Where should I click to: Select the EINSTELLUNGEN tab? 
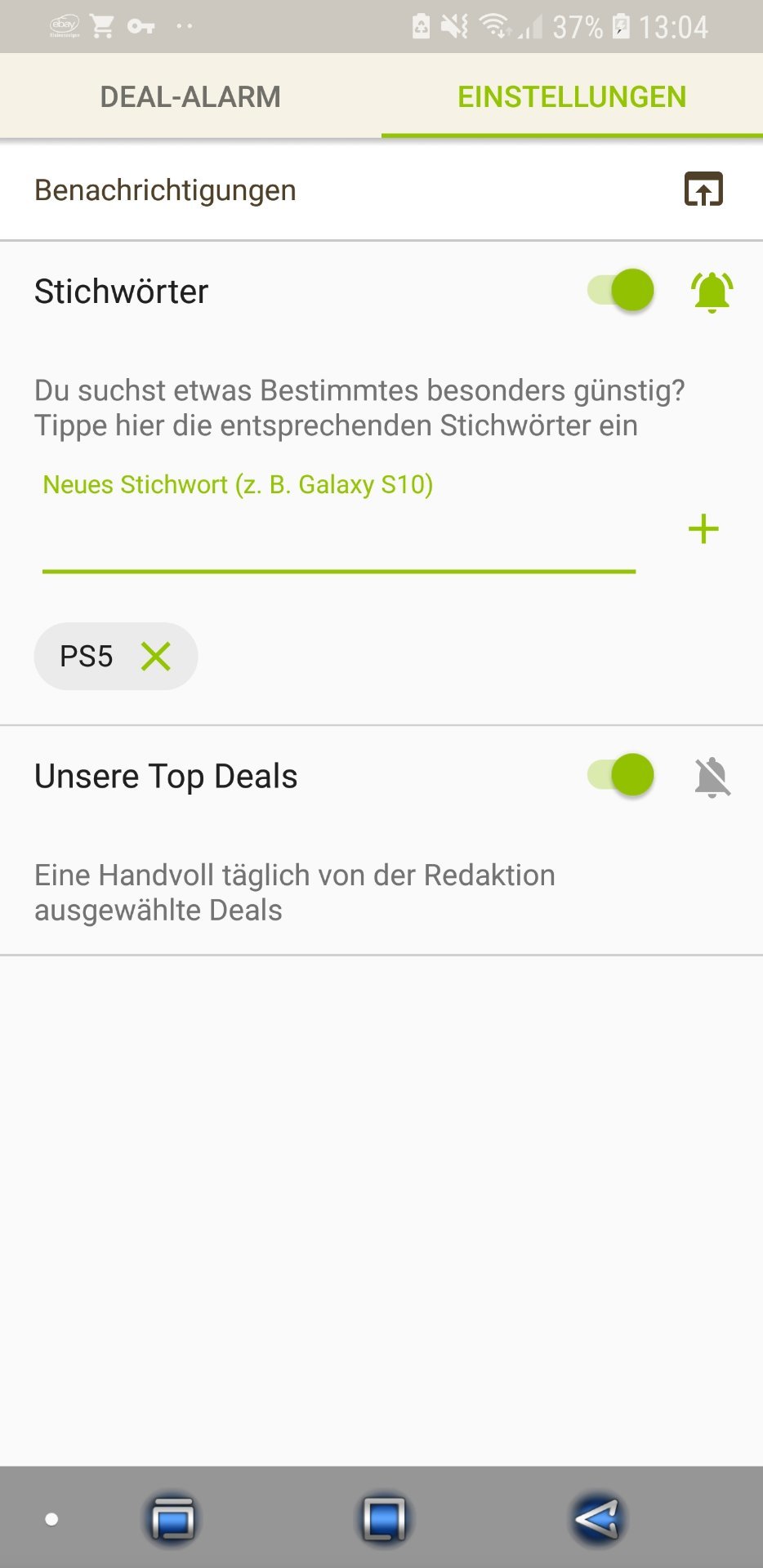click(571, 96)
